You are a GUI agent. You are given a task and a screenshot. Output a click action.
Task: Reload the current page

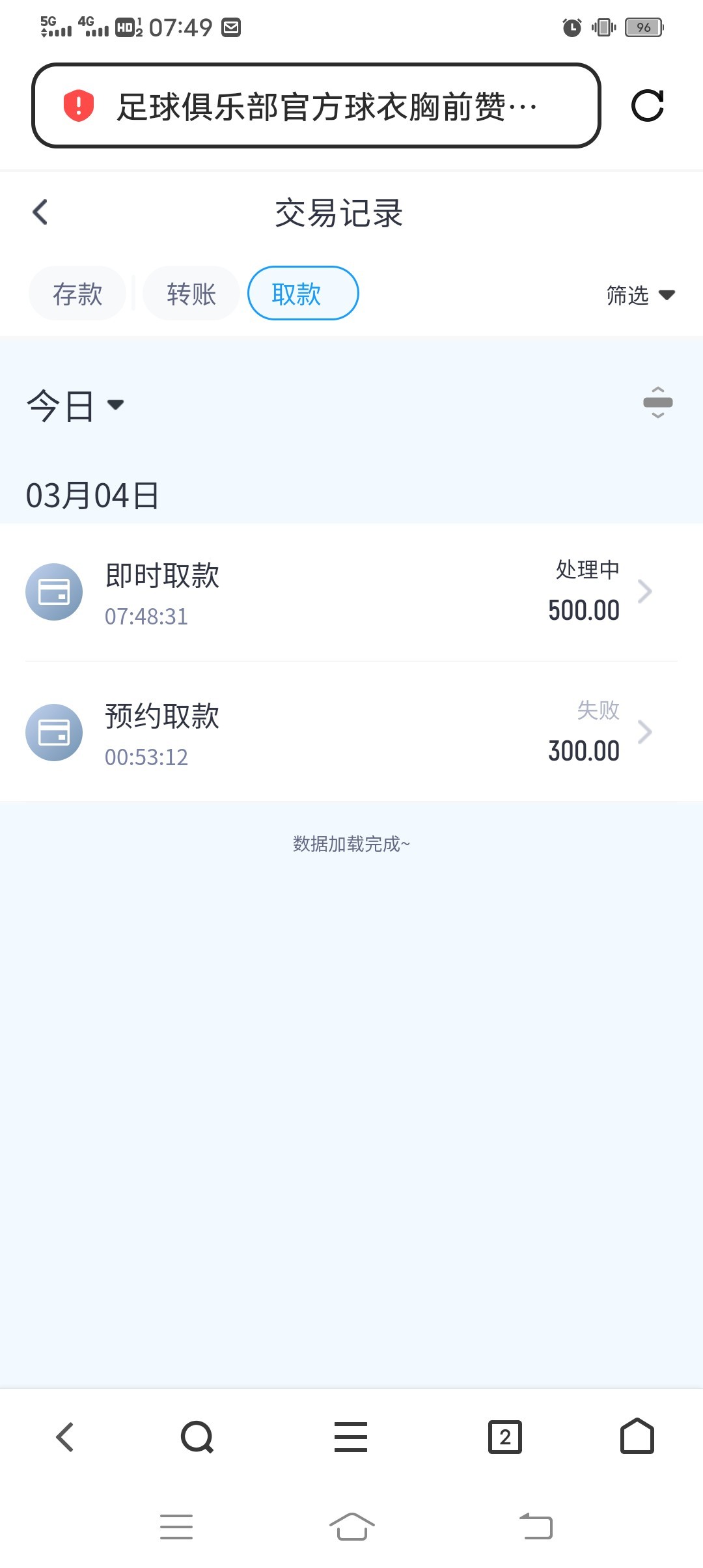[x=647, y=105]
